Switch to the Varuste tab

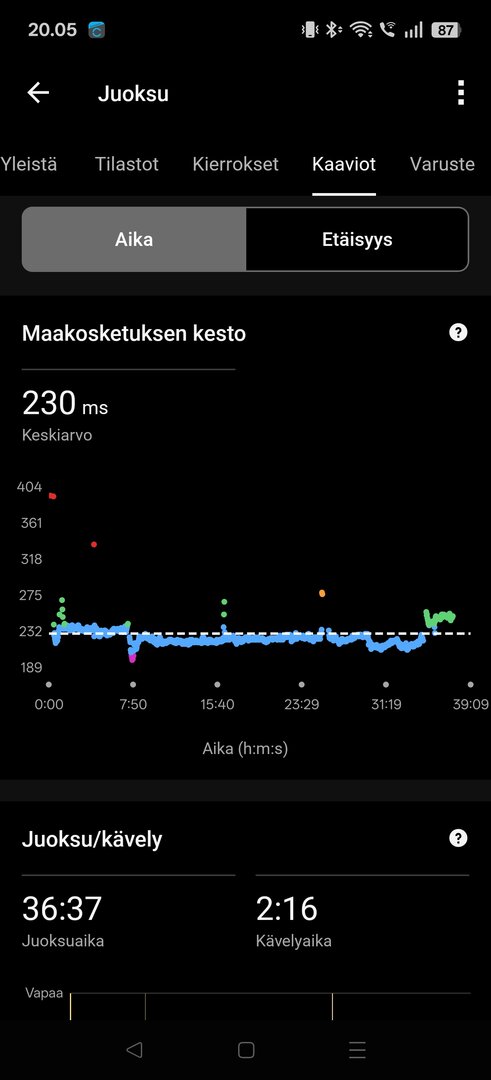tap(442, 164)
